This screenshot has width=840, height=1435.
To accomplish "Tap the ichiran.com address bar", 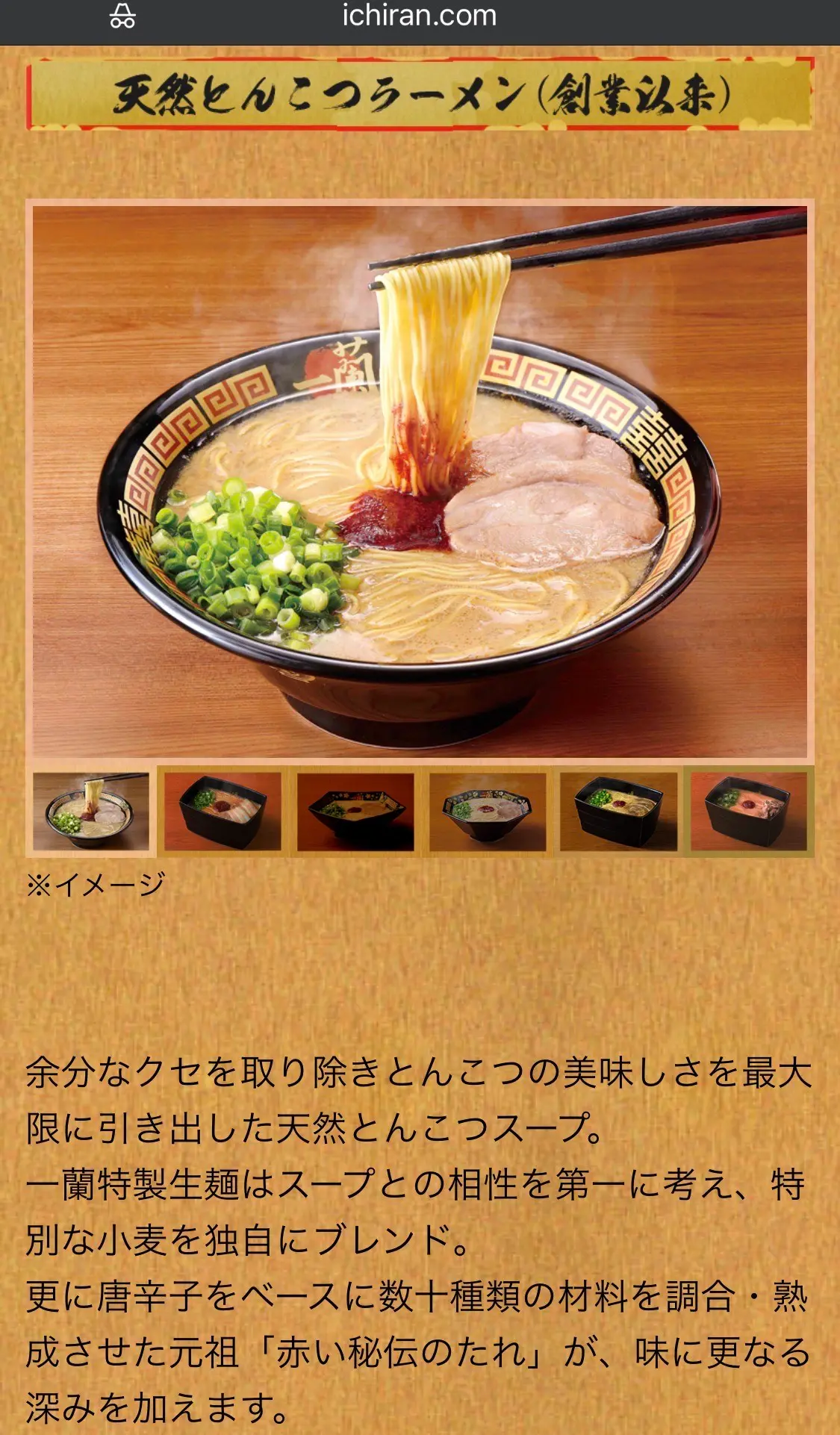I will pyautogui.click(x=419, y=16).
